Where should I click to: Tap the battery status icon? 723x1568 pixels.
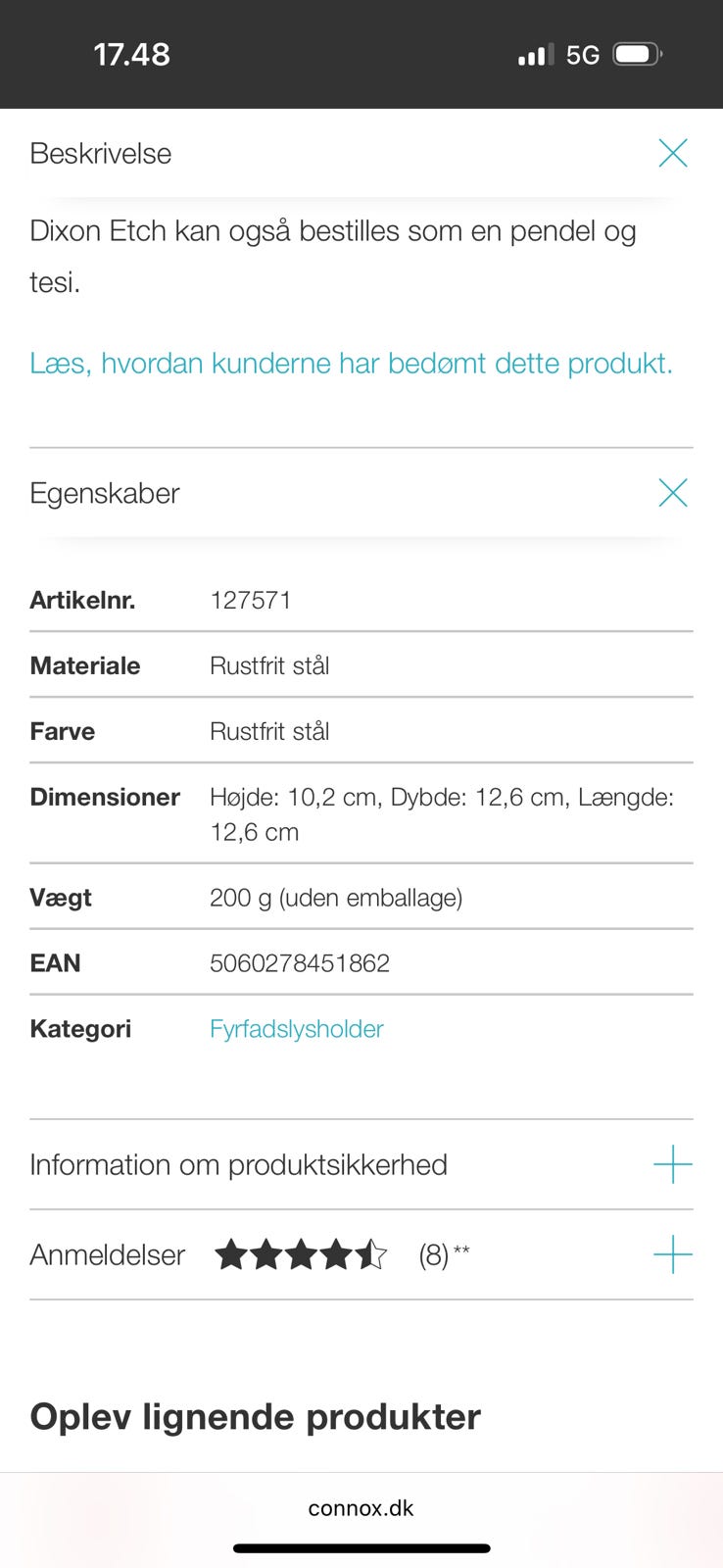(636, 55)
